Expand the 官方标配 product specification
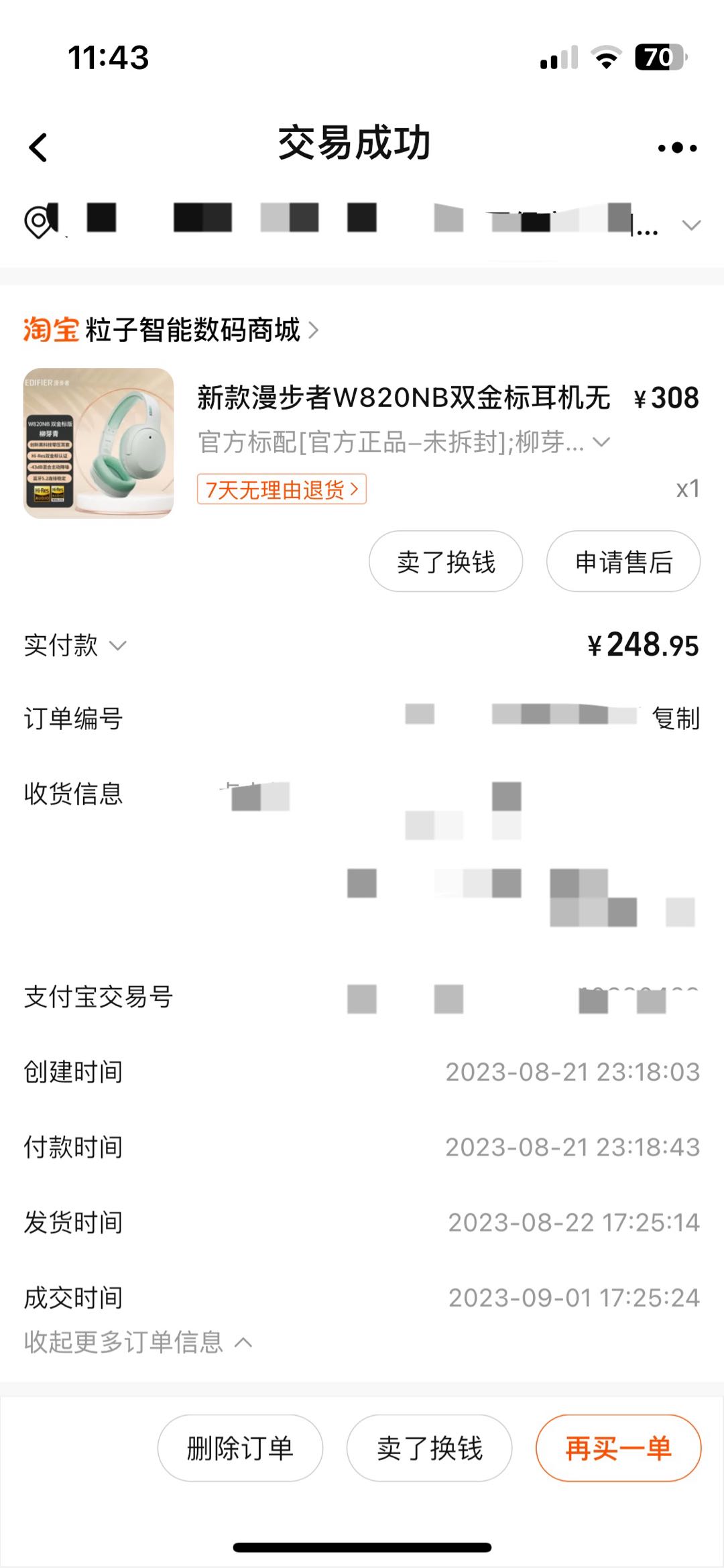The width and height of the screenshot is (724, 1568). tap(602, 442)
